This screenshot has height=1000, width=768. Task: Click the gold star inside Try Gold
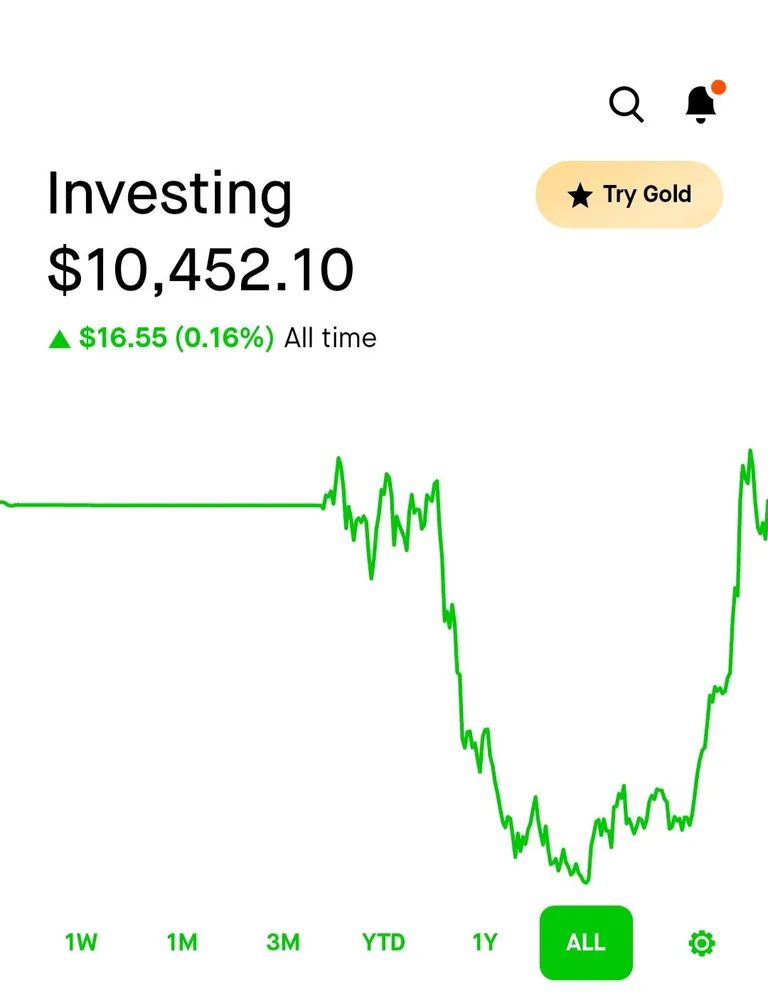[x=582, y=195]
